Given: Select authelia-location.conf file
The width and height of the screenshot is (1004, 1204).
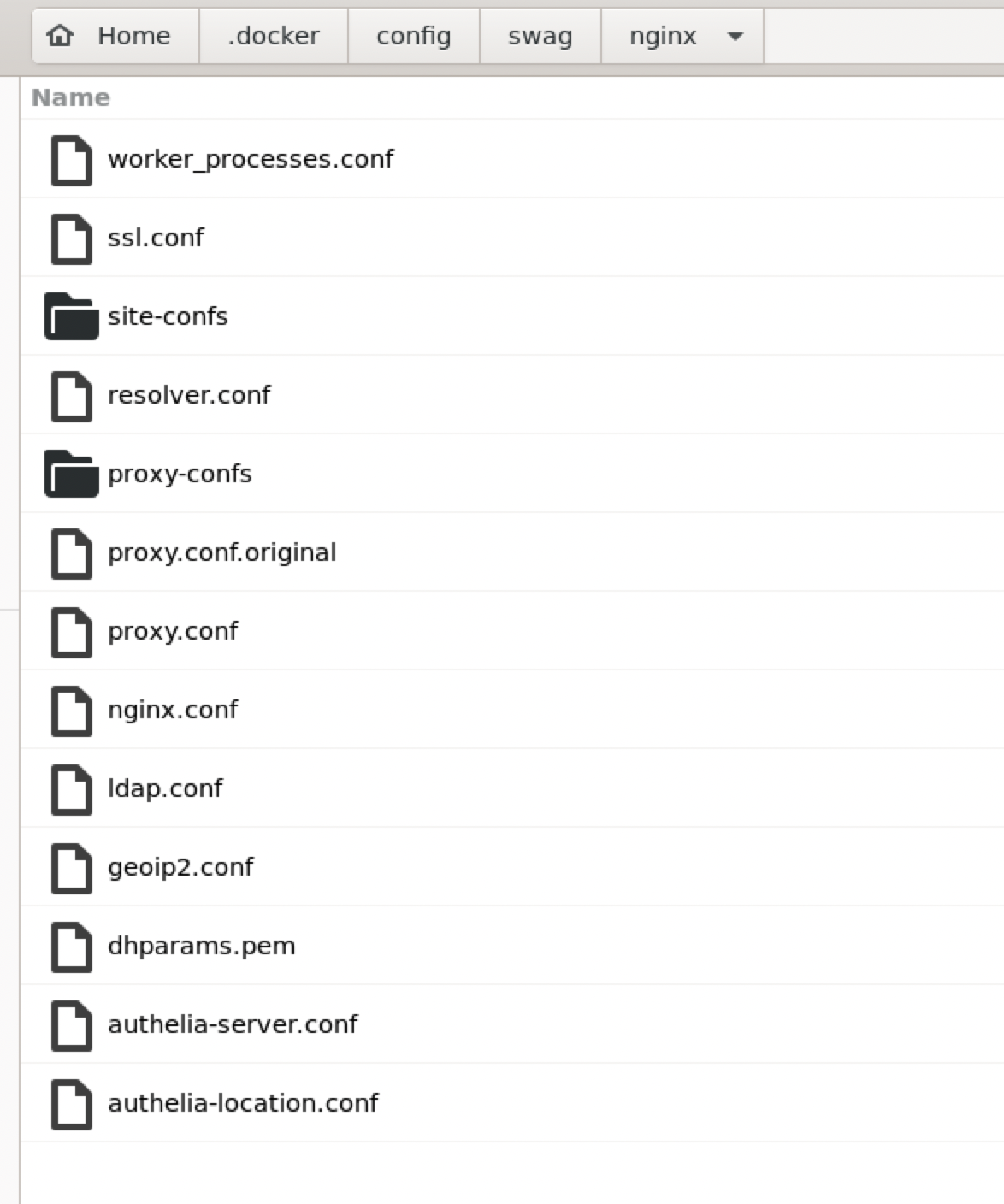Looking at the screenshot, I should click(x=511, y=1103).
